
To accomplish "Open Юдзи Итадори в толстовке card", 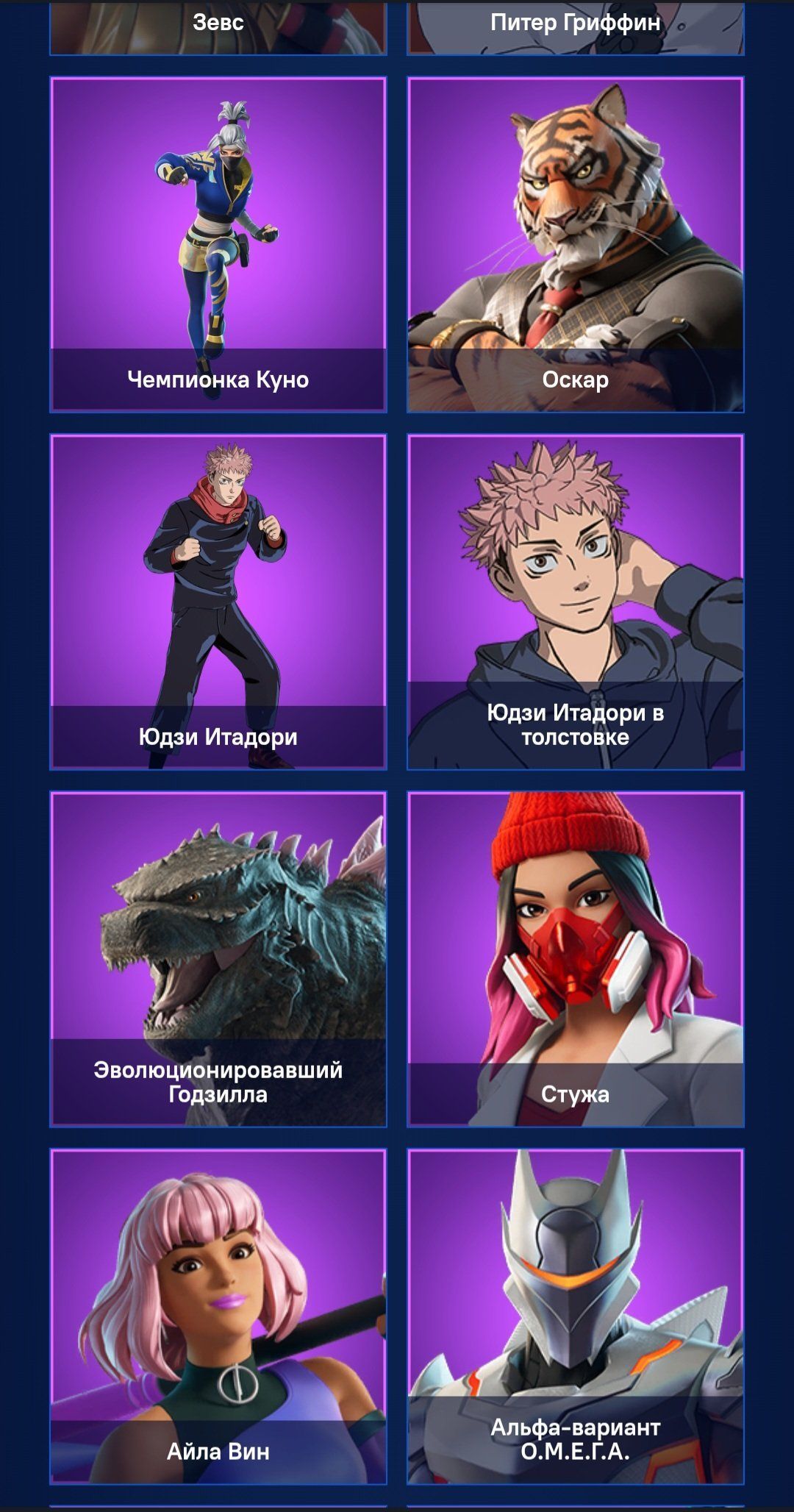I will point(576,602).
